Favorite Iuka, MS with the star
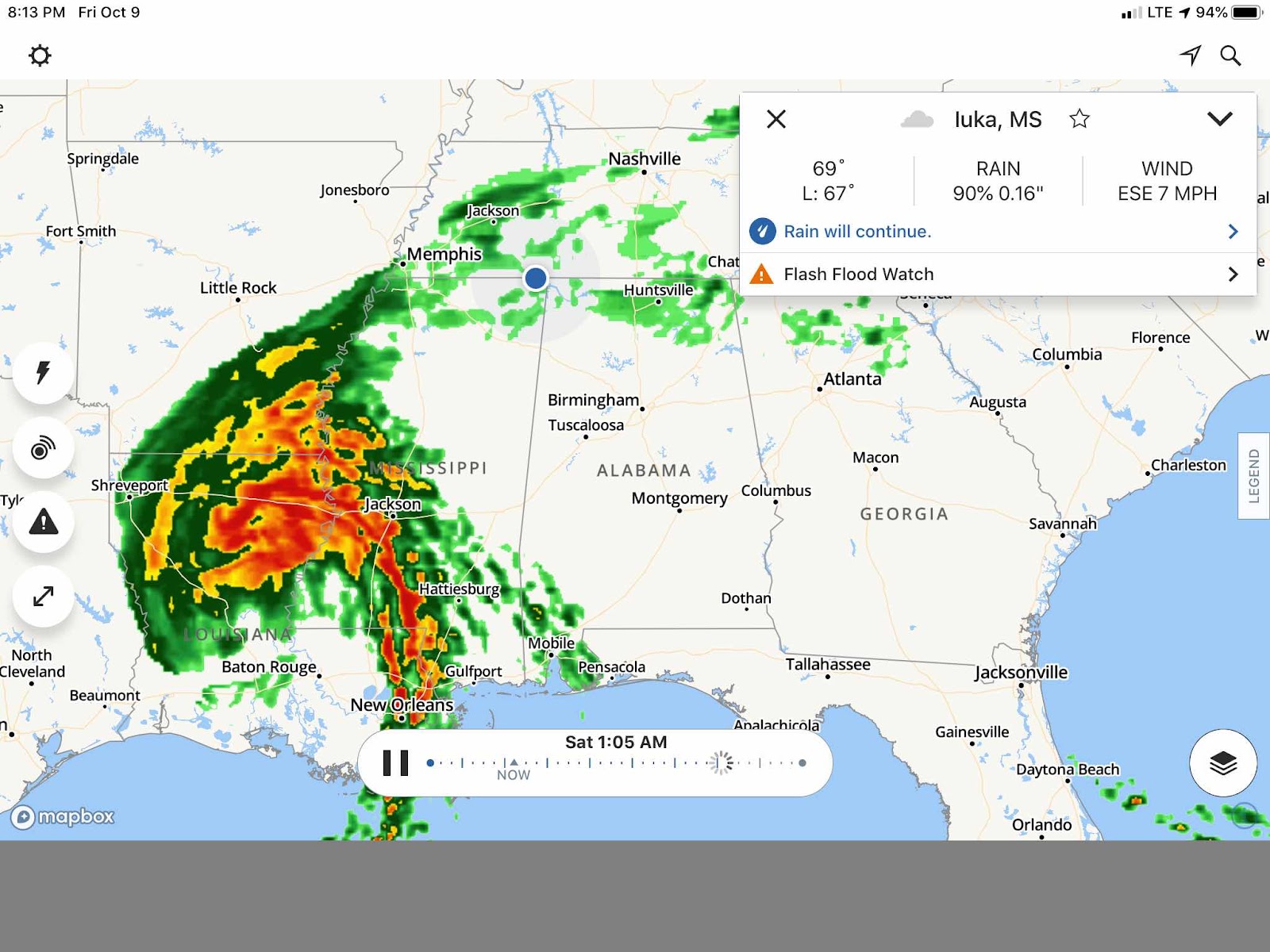 pos(1079,119)
